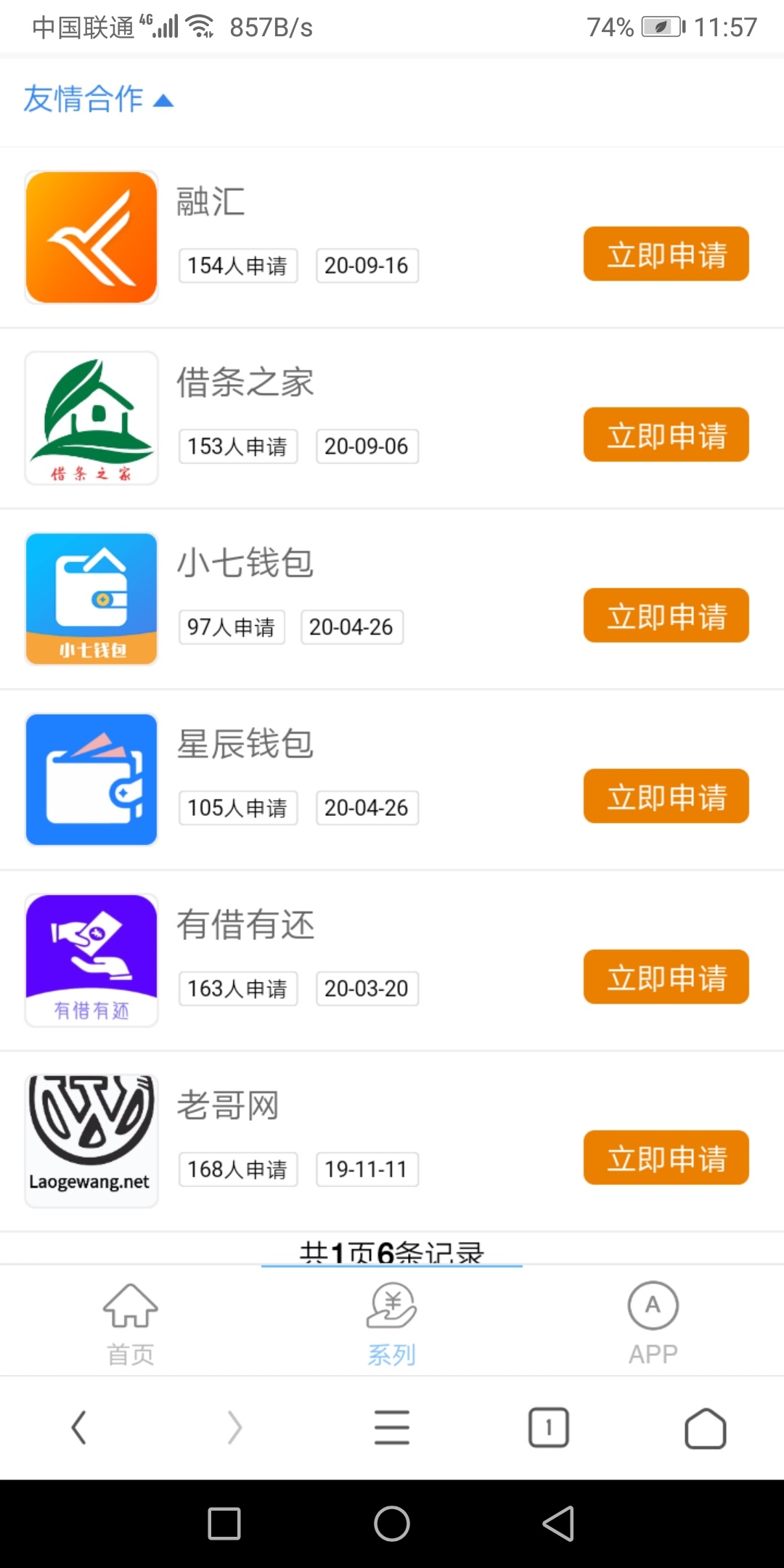Apply now for 星辰钱包

[666, 796]
